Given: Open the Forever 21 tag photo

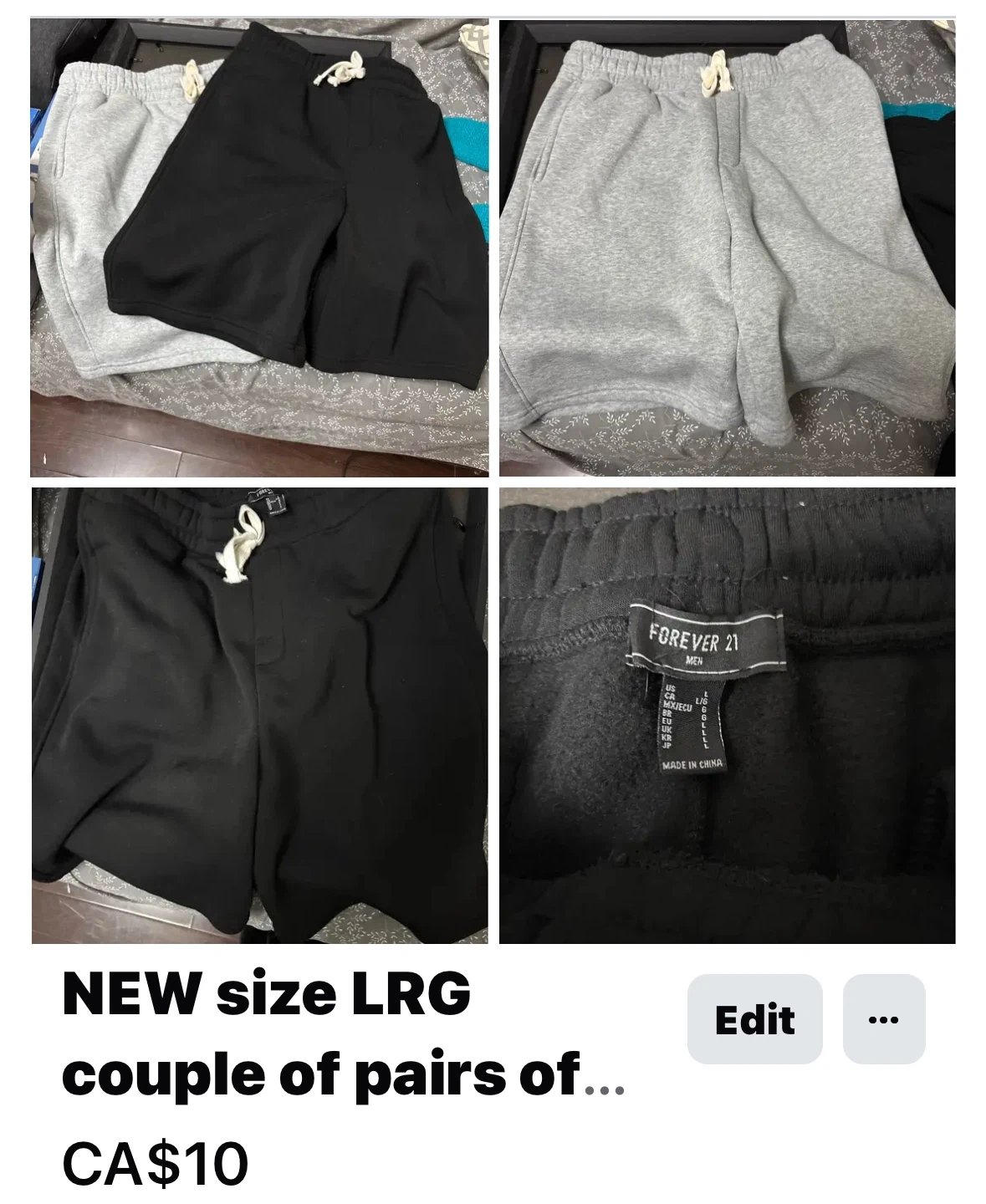Looking at the screenshot, I should [727, 716].
